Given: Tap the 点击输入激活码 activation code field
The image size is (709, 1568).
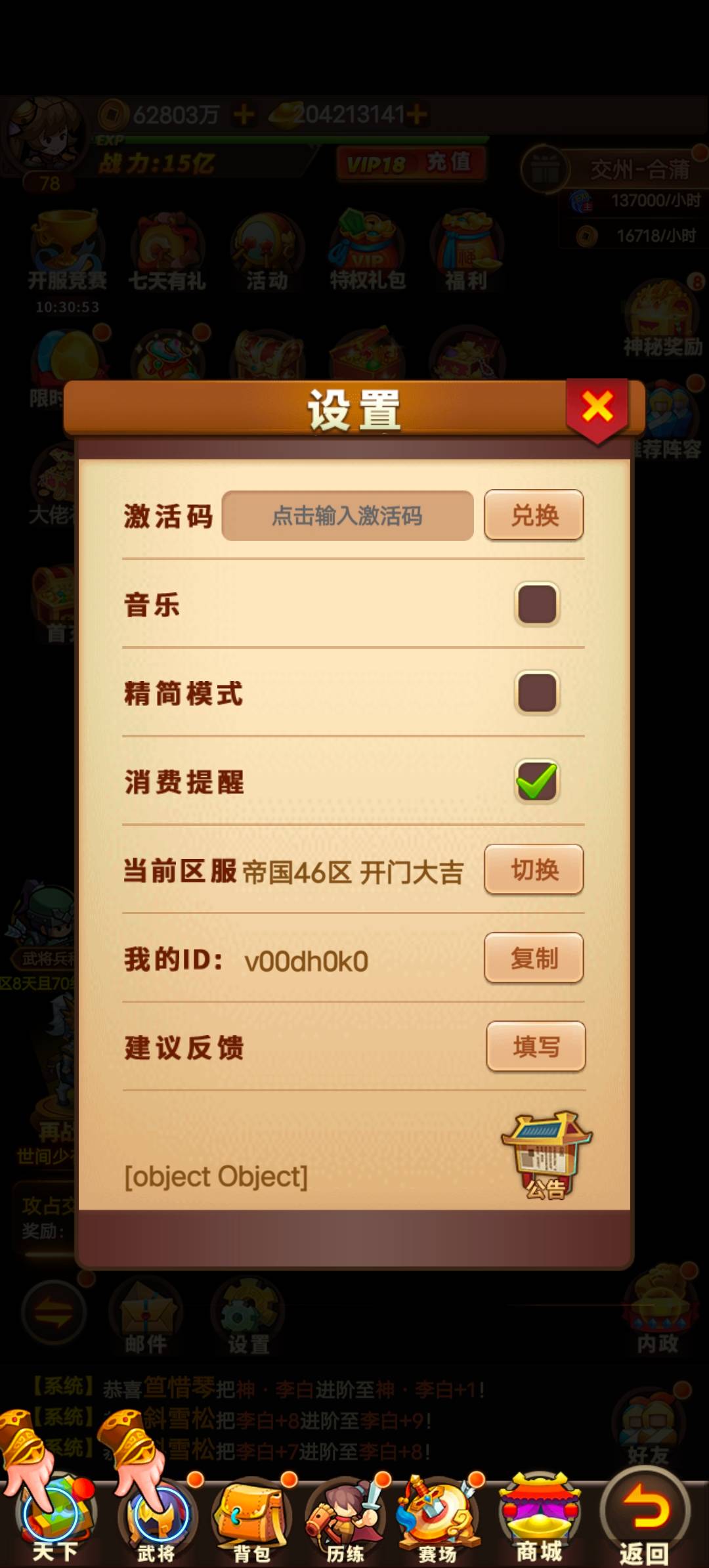Looking at the screenshot, I should pos(347,515).
